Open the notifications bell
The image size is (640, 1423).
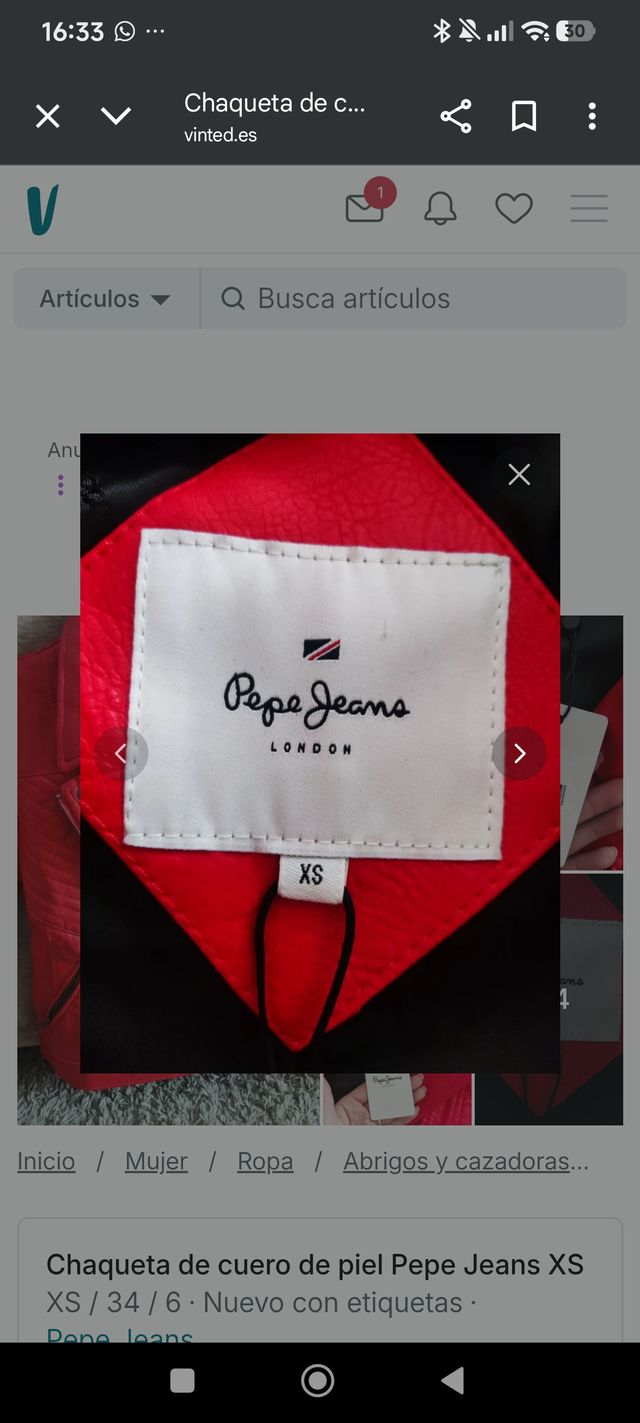click(x=440, y=208)
